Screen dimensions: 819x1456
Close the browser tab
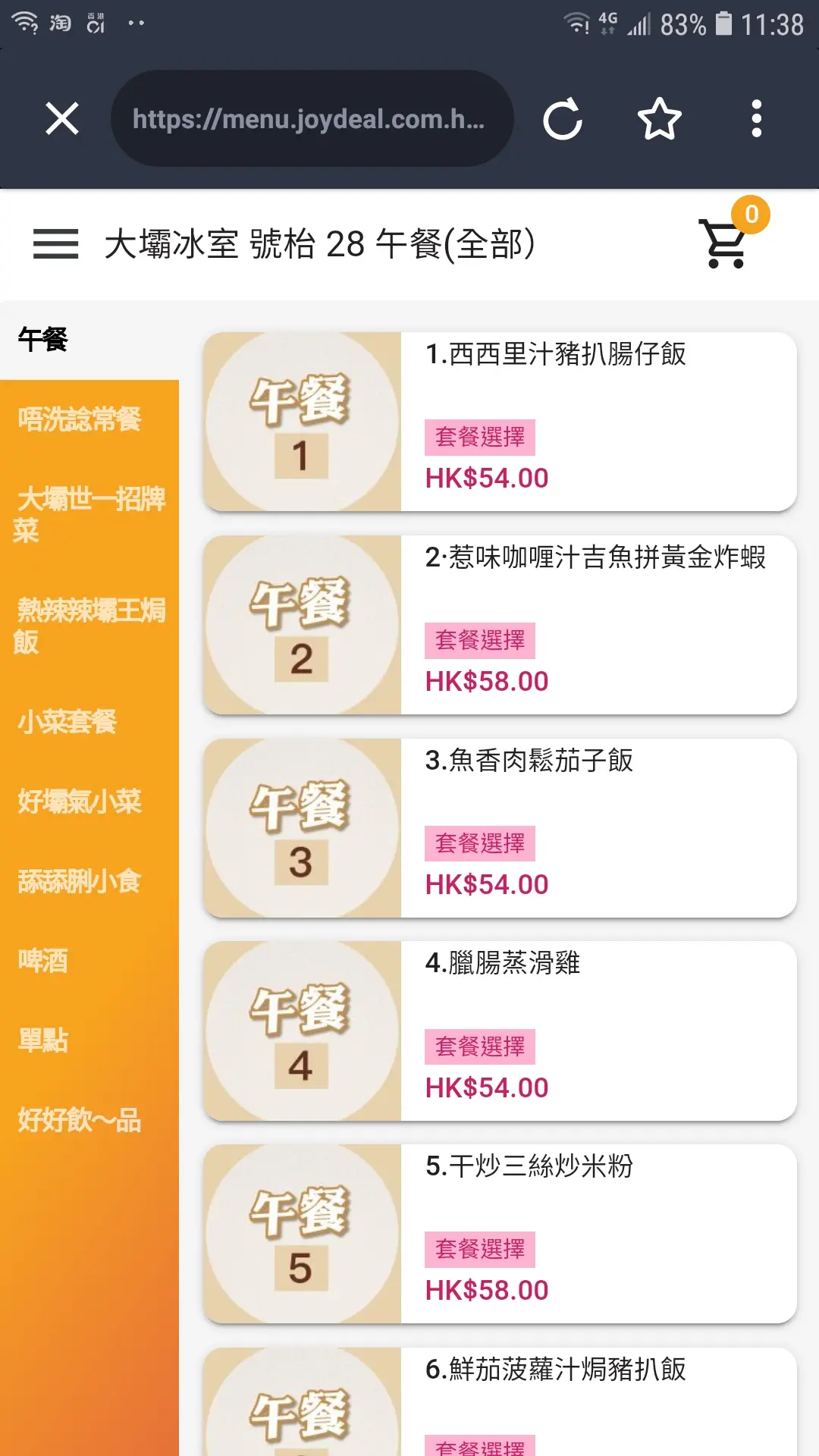(62, 119)
